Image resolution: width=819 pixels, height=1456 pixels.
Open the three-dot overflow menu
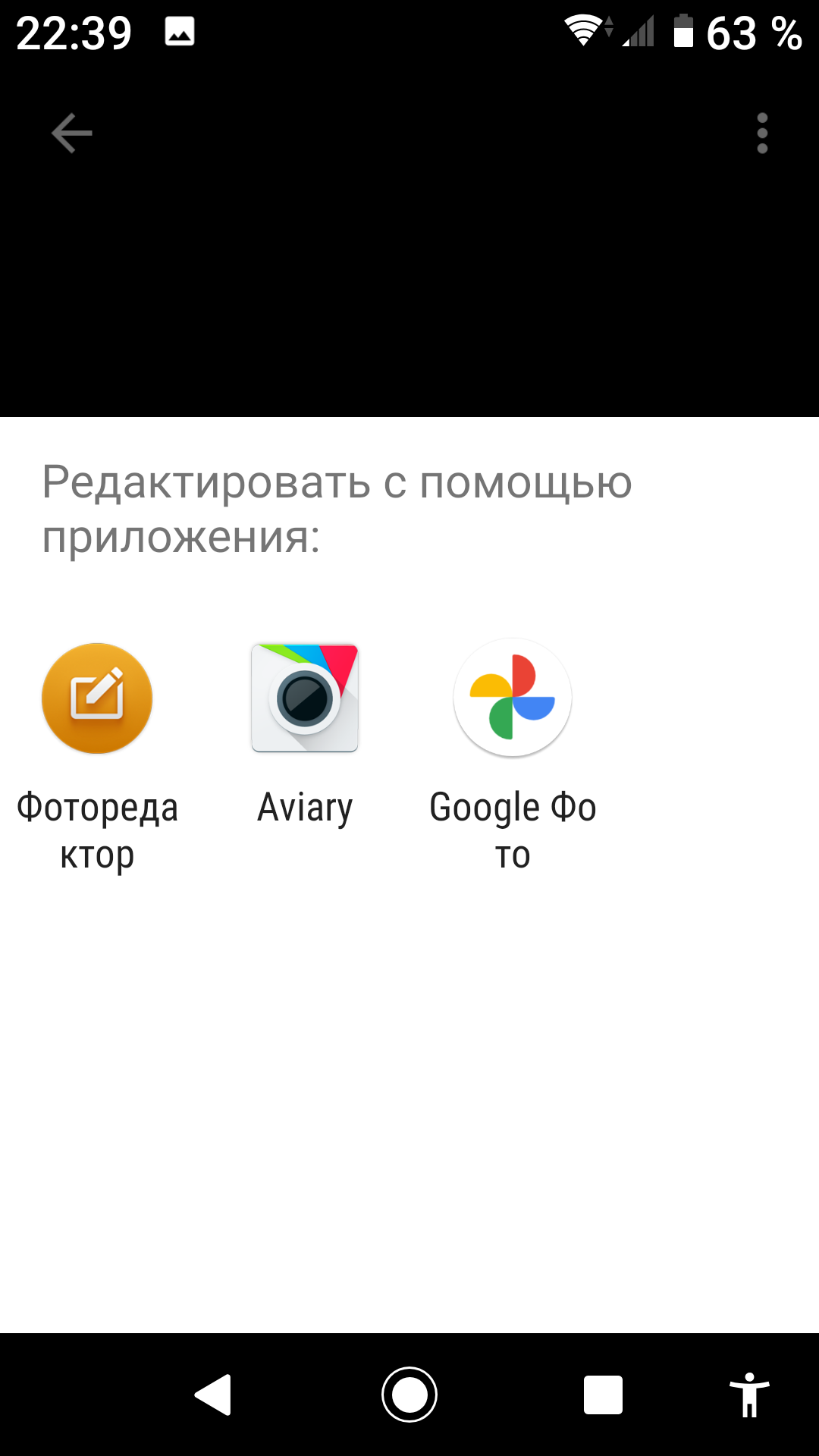762,133
